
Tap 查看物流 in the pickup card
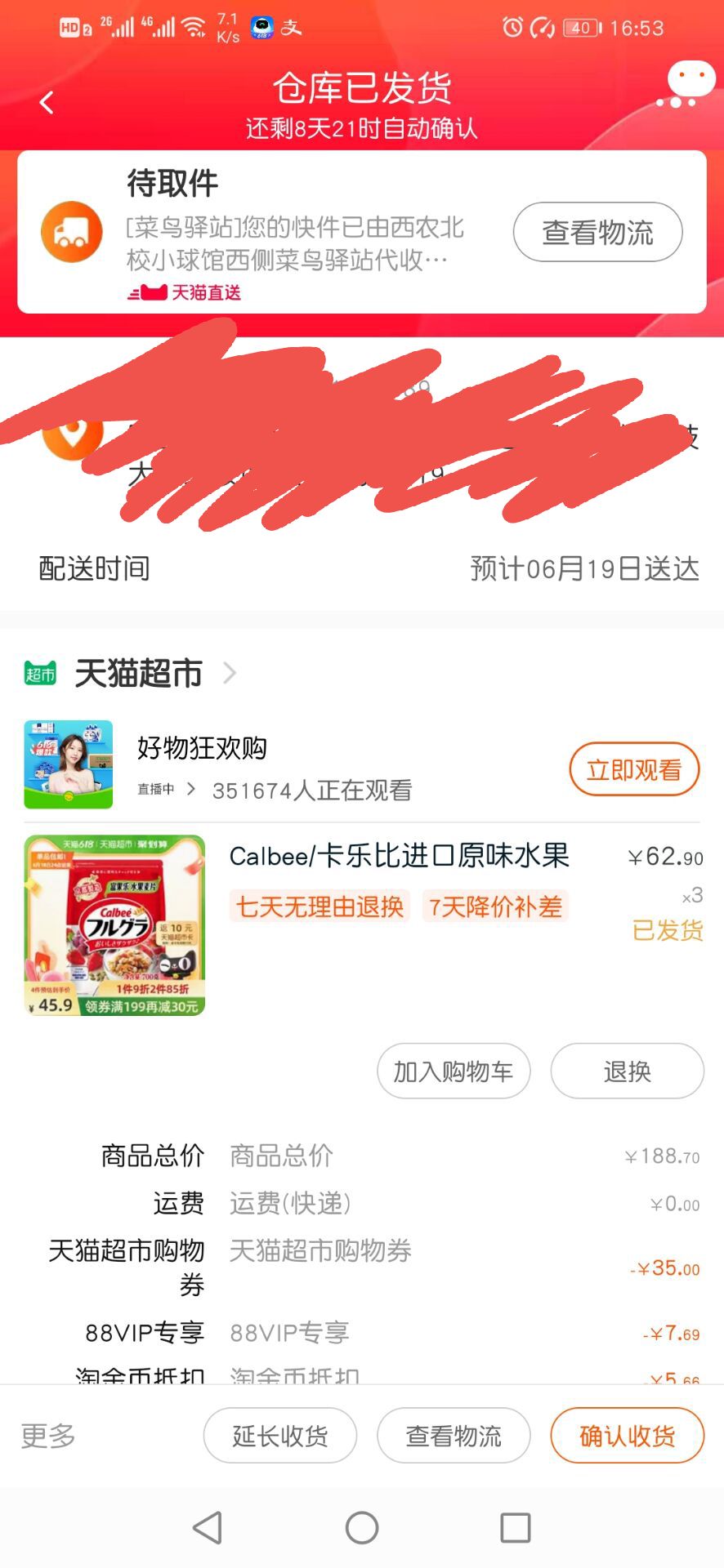coord(597,233)
